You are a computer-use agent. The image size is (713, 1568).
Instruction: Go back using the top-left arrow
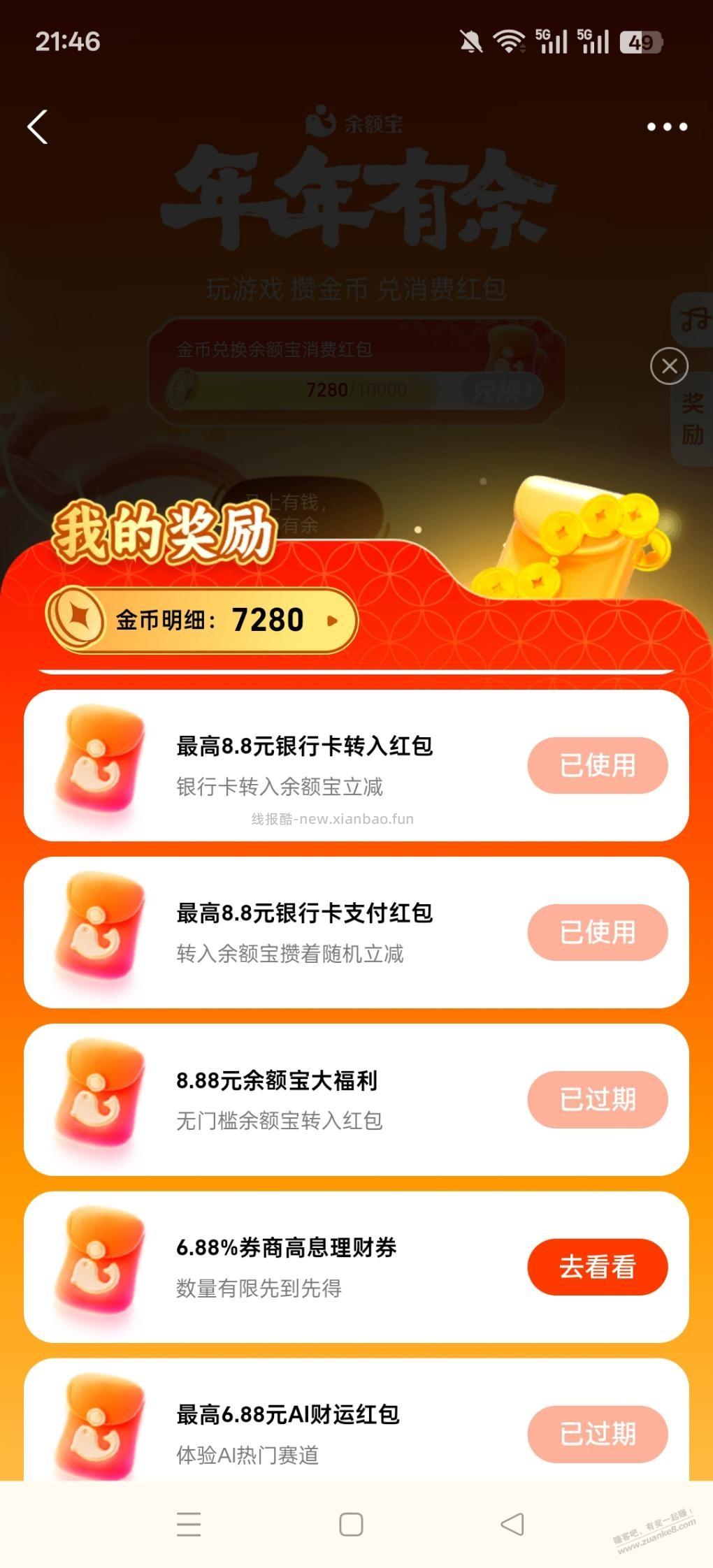38,127
